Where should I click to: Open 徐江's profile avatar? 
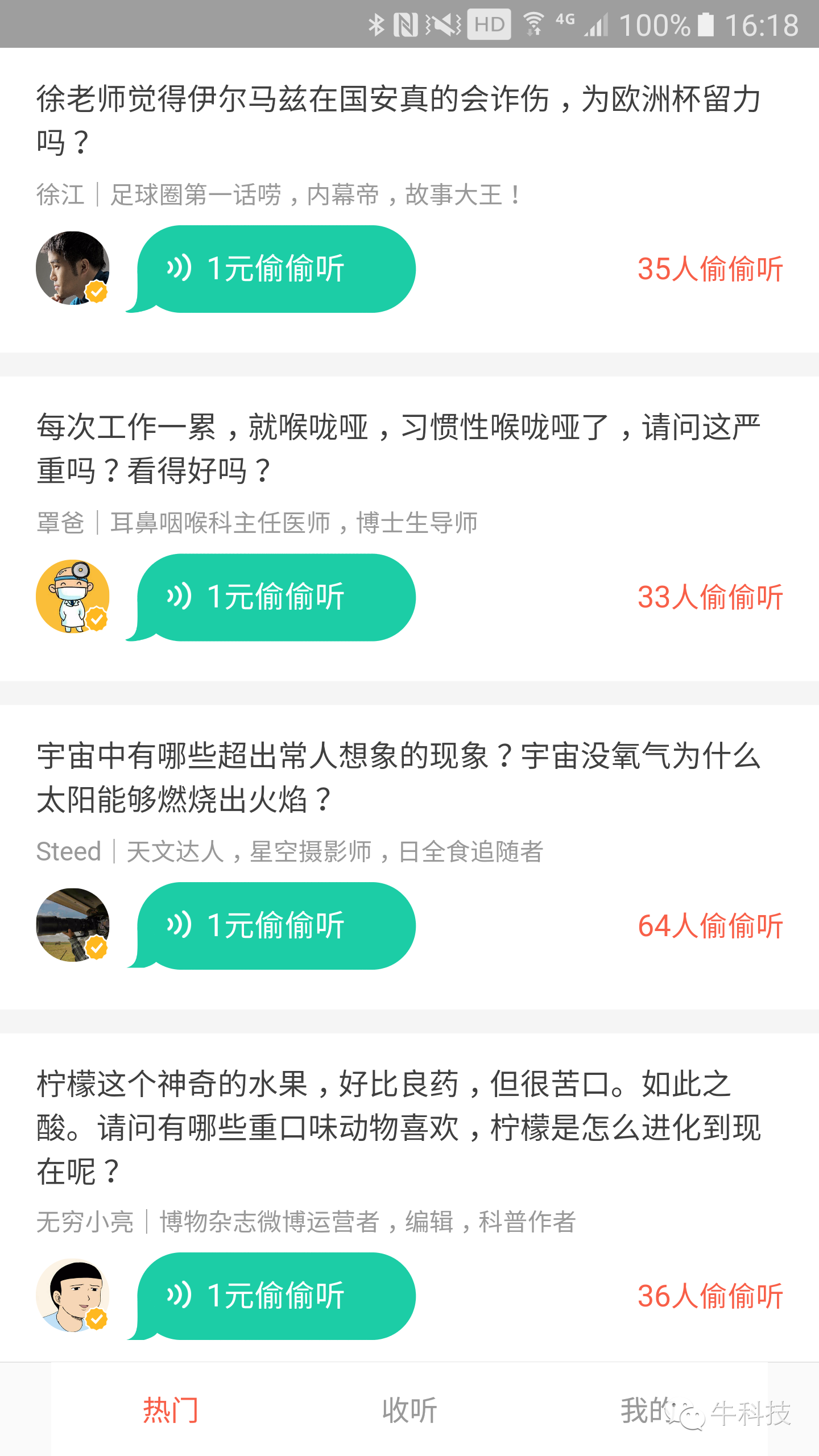click(x=73, y=268)
